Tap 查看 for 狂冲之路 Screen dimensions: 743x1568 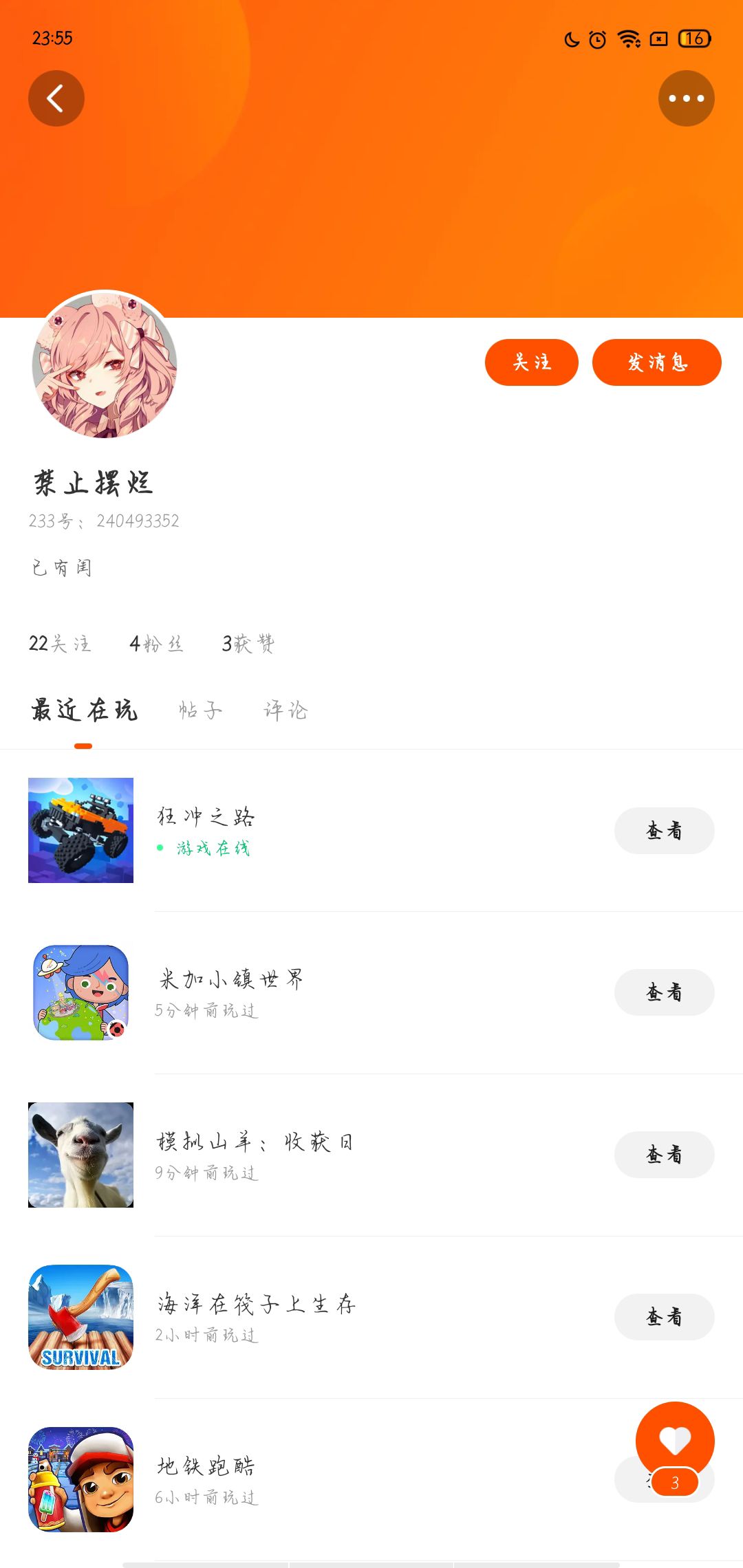point(664,831)
